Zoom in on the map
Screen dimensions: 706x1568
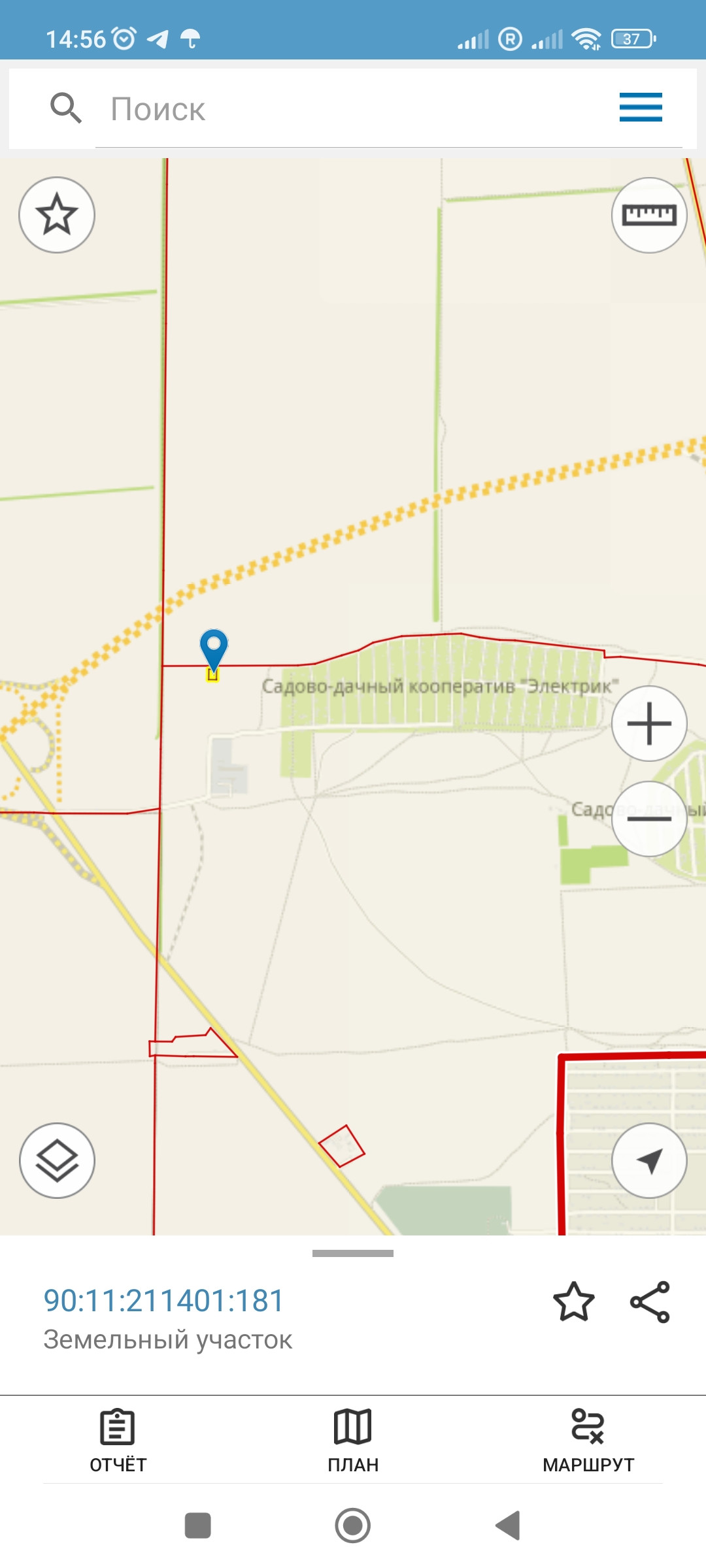tap(648, 724)
